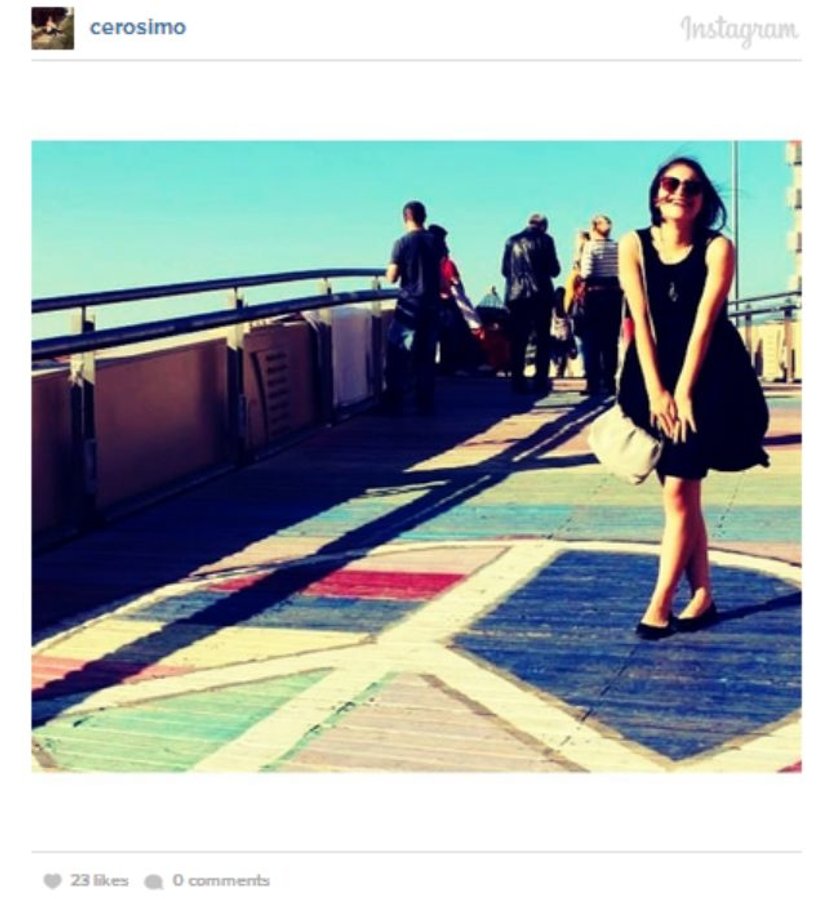Open the posted boardwalk photo
Viewport: 840px width, 899px height.
(x=416, y=456)
